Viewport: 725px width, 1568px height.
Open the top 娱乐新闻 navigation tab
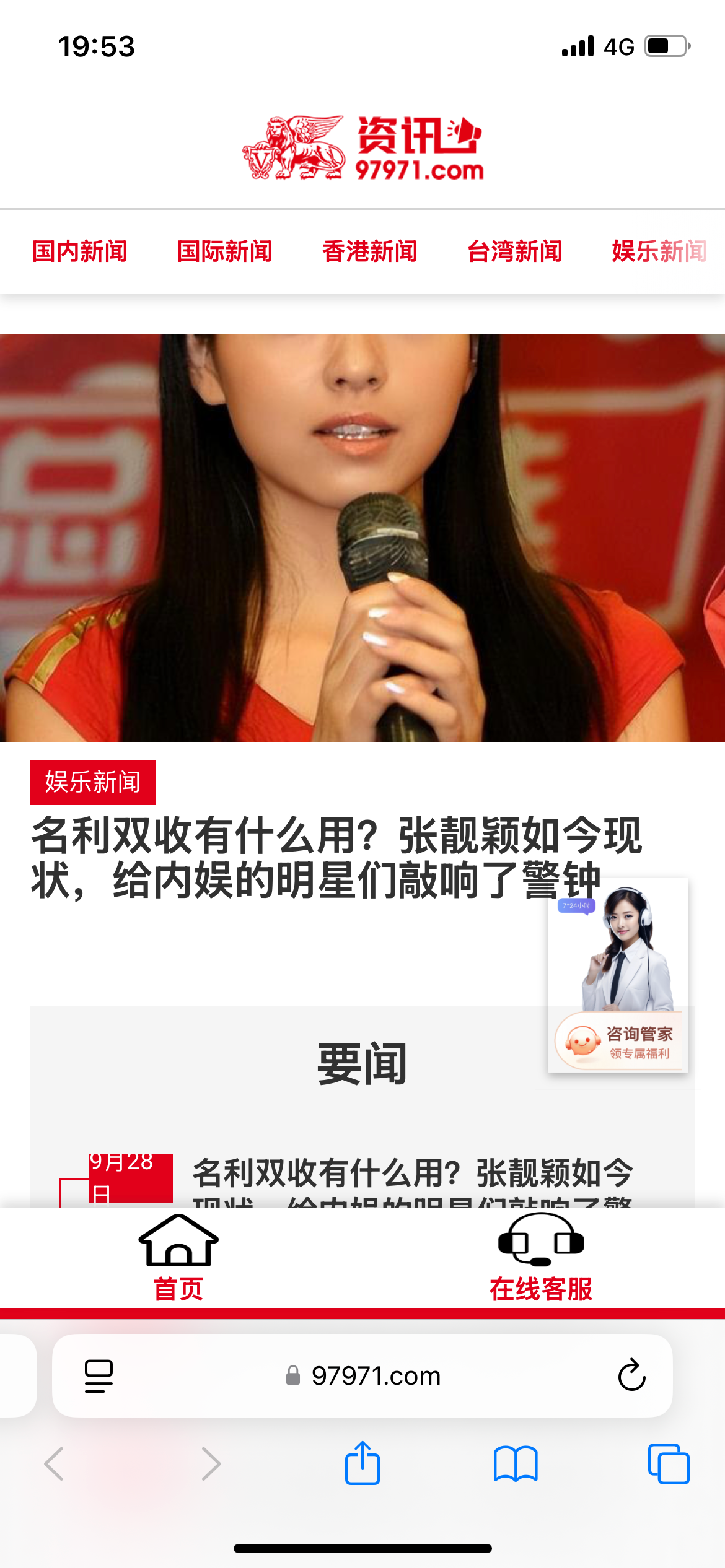coord(659,251)
